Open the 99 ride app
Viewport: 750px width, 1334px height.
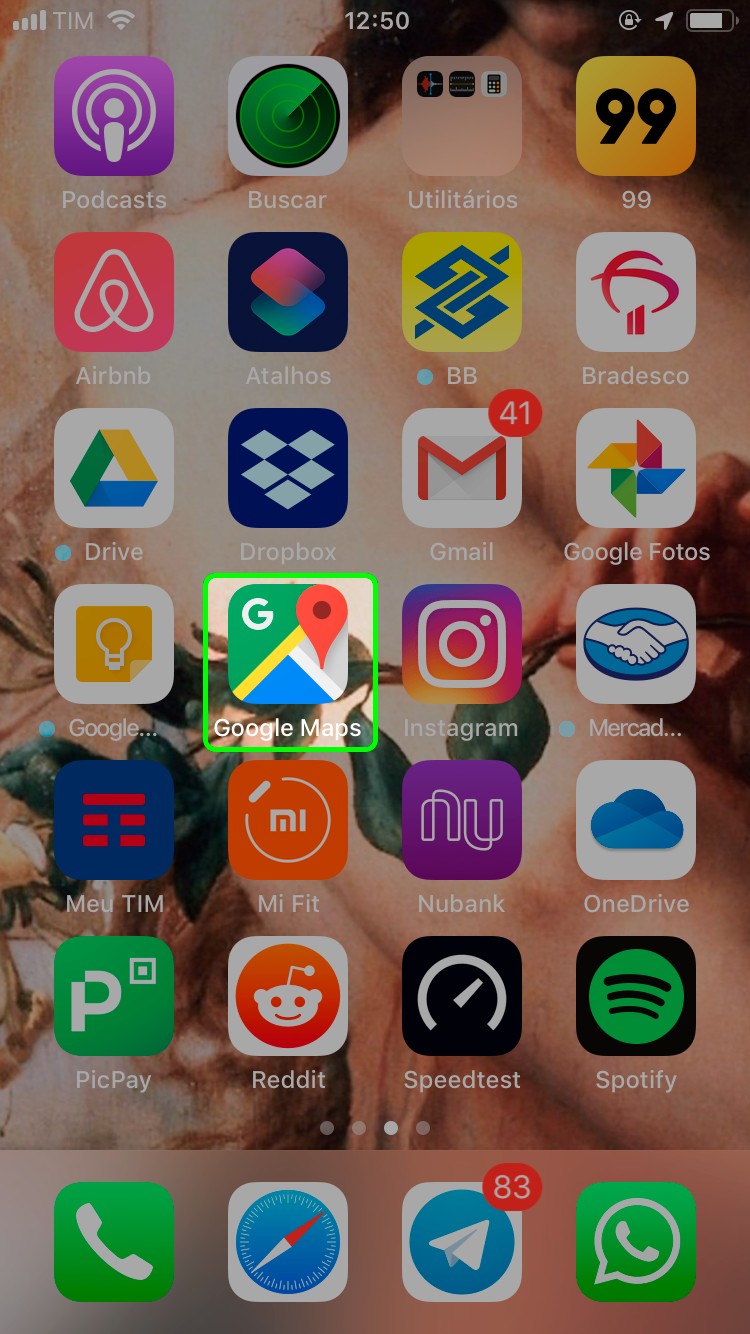(635, 116)
